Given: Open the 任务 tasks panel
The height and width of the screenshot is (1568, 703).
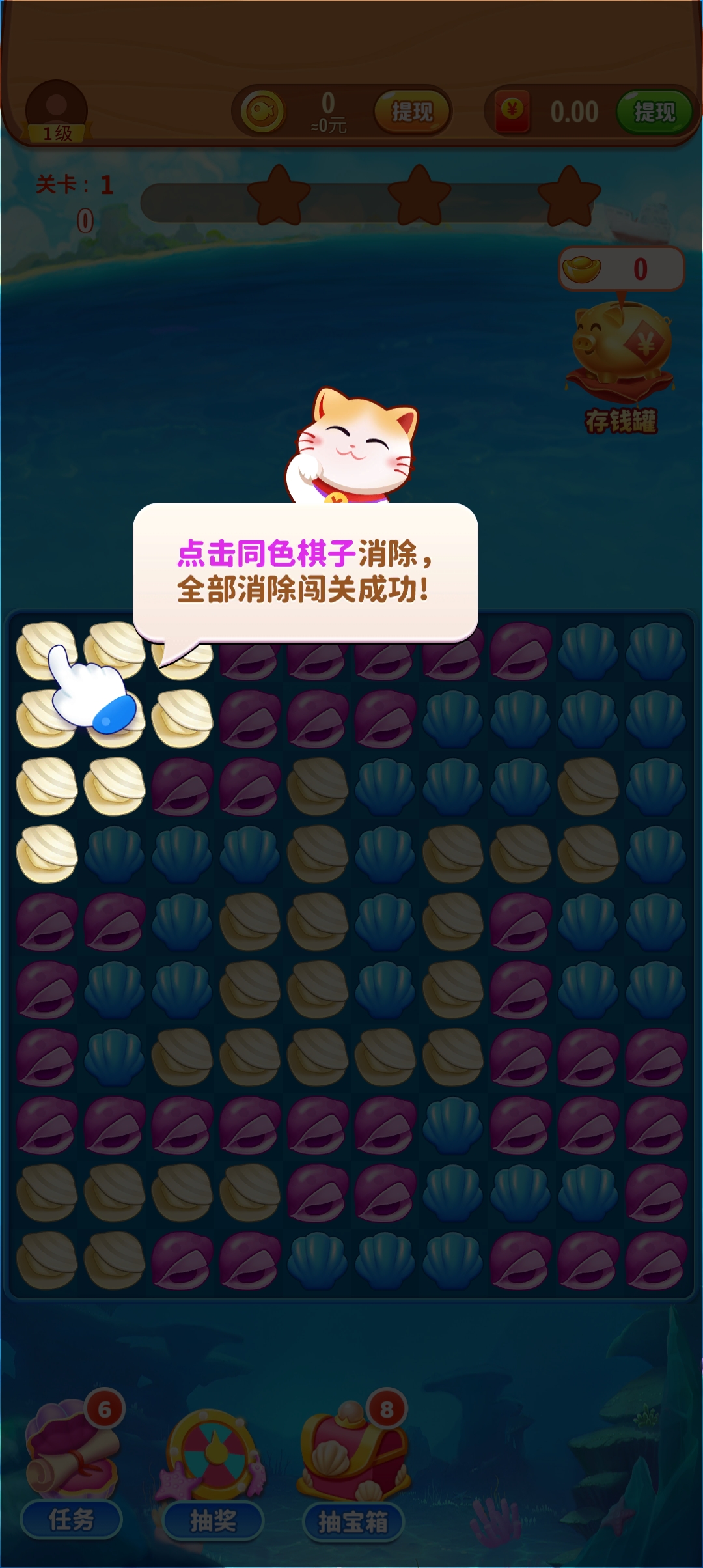Looking at the screenshot, I should point(72,1472).
